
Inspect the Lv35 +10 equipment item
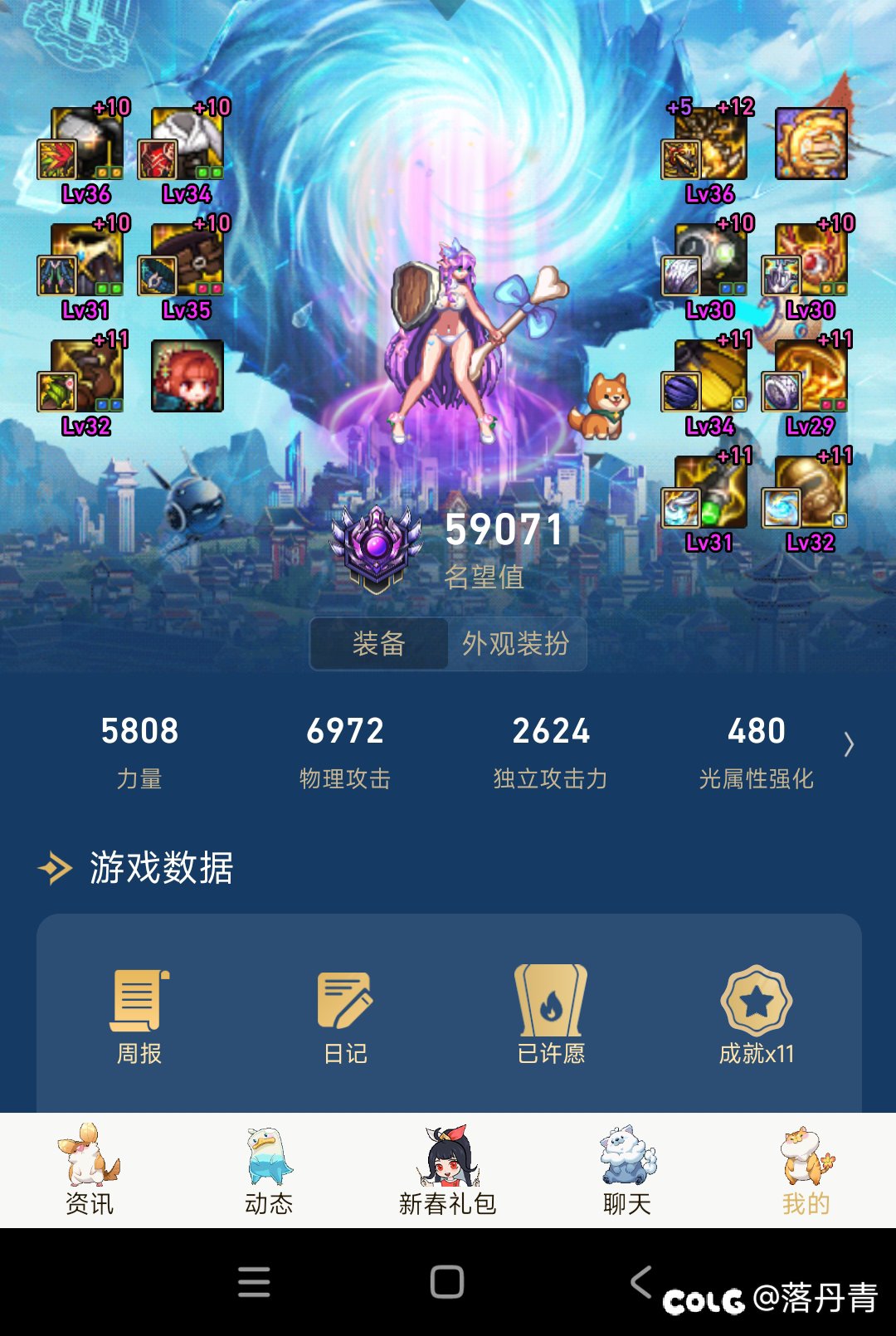point(187,261)
